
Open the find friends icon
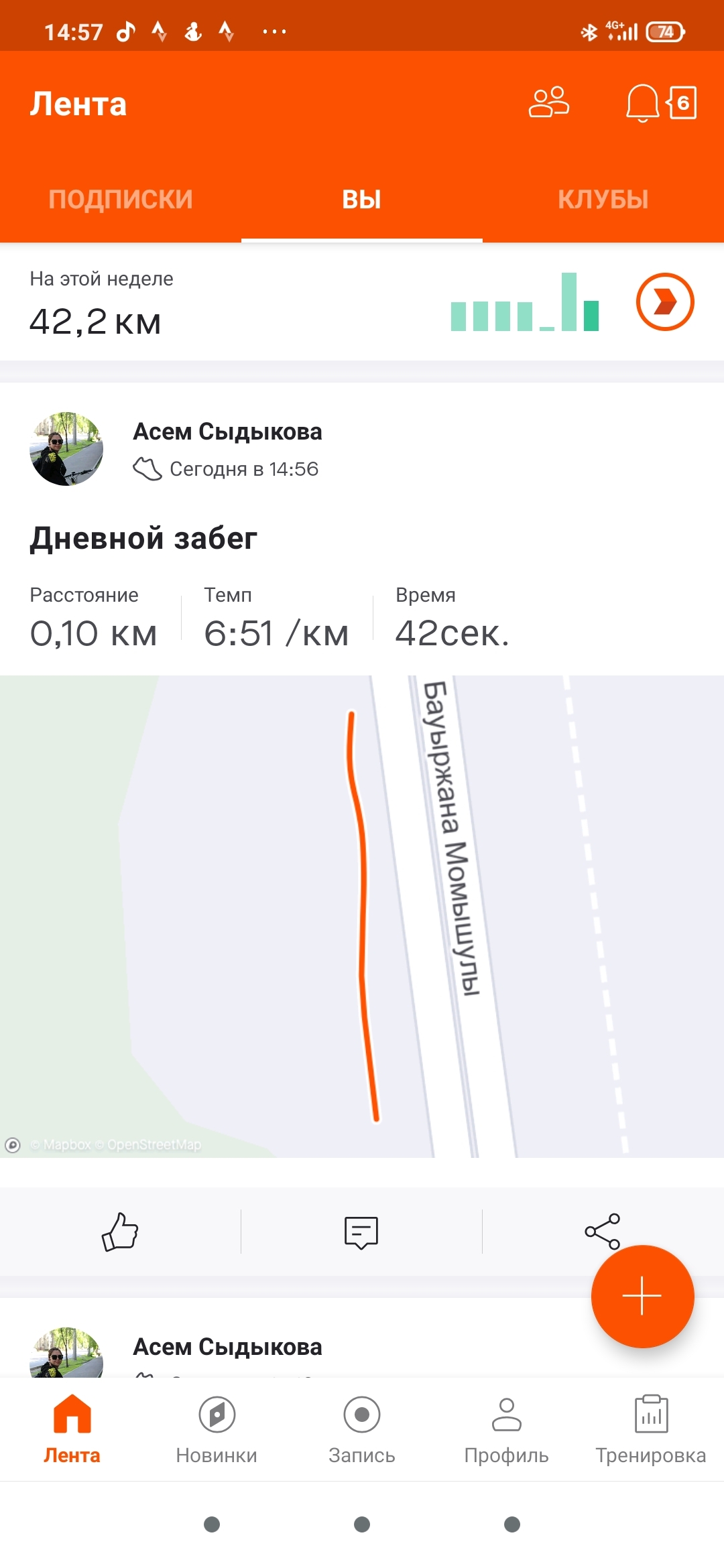click(x=548, y=103)
